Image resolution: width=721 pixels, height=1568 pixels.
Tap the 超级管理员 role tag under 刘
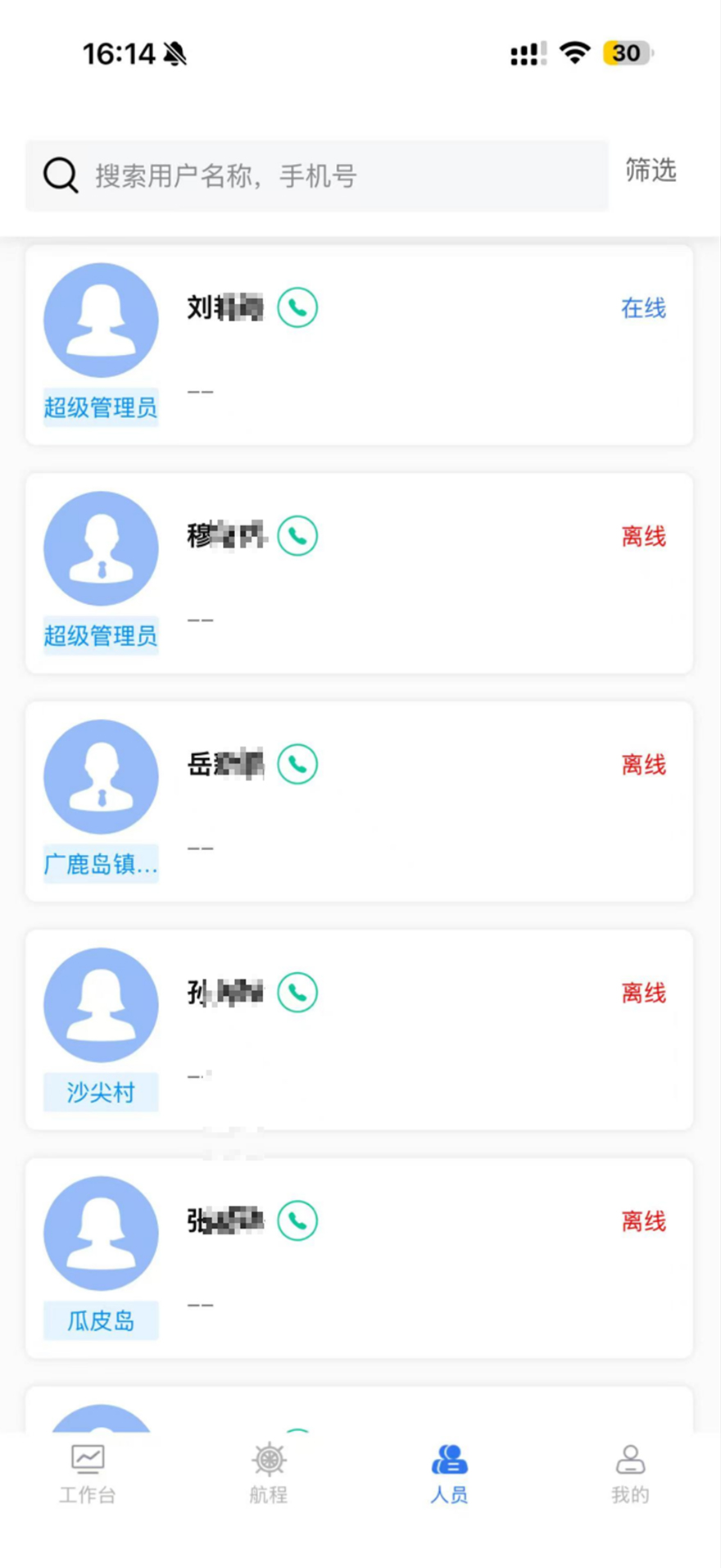coord(100,407)
